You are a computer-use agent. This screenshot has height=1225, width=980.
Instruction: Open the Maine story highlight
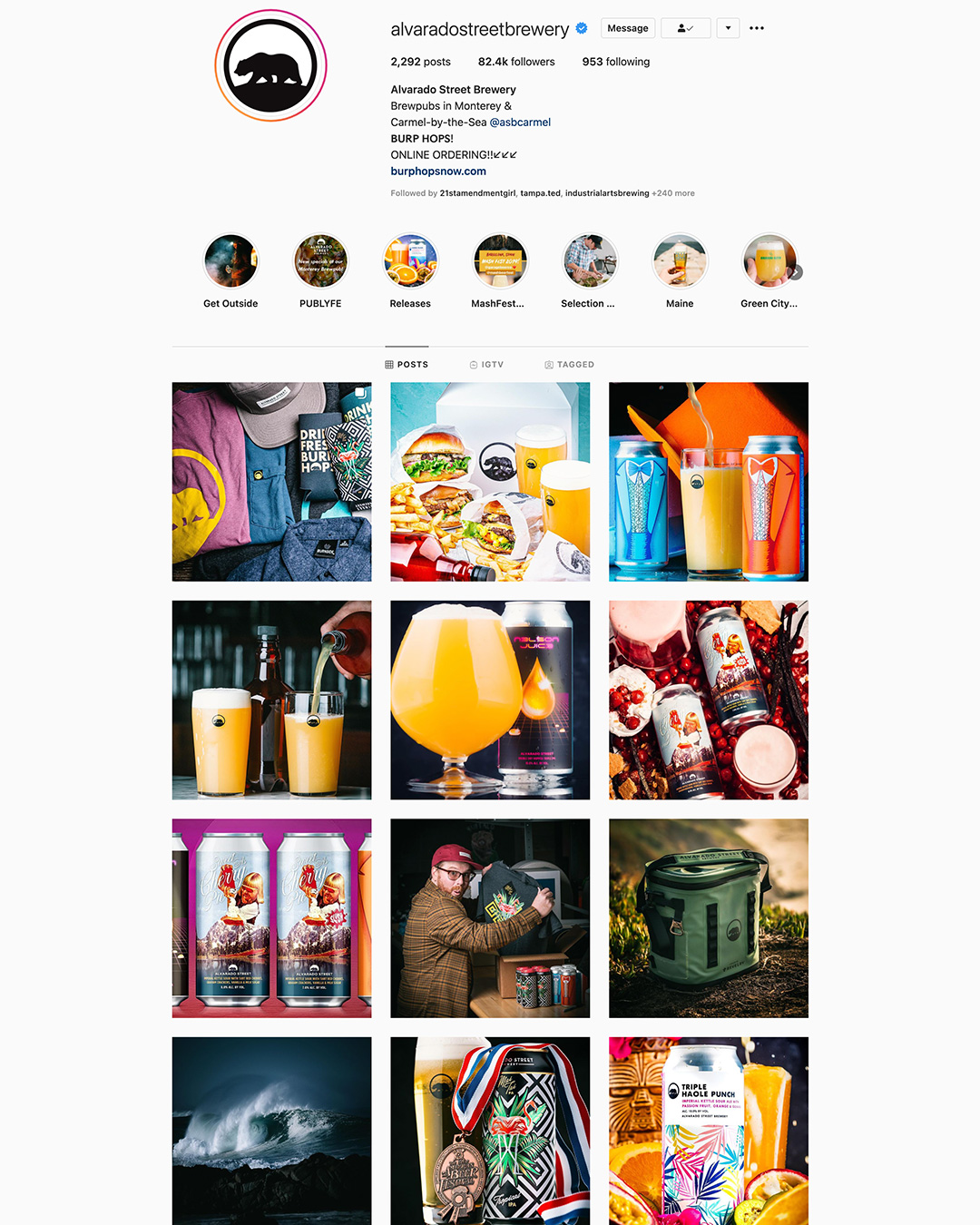[680, 261]
